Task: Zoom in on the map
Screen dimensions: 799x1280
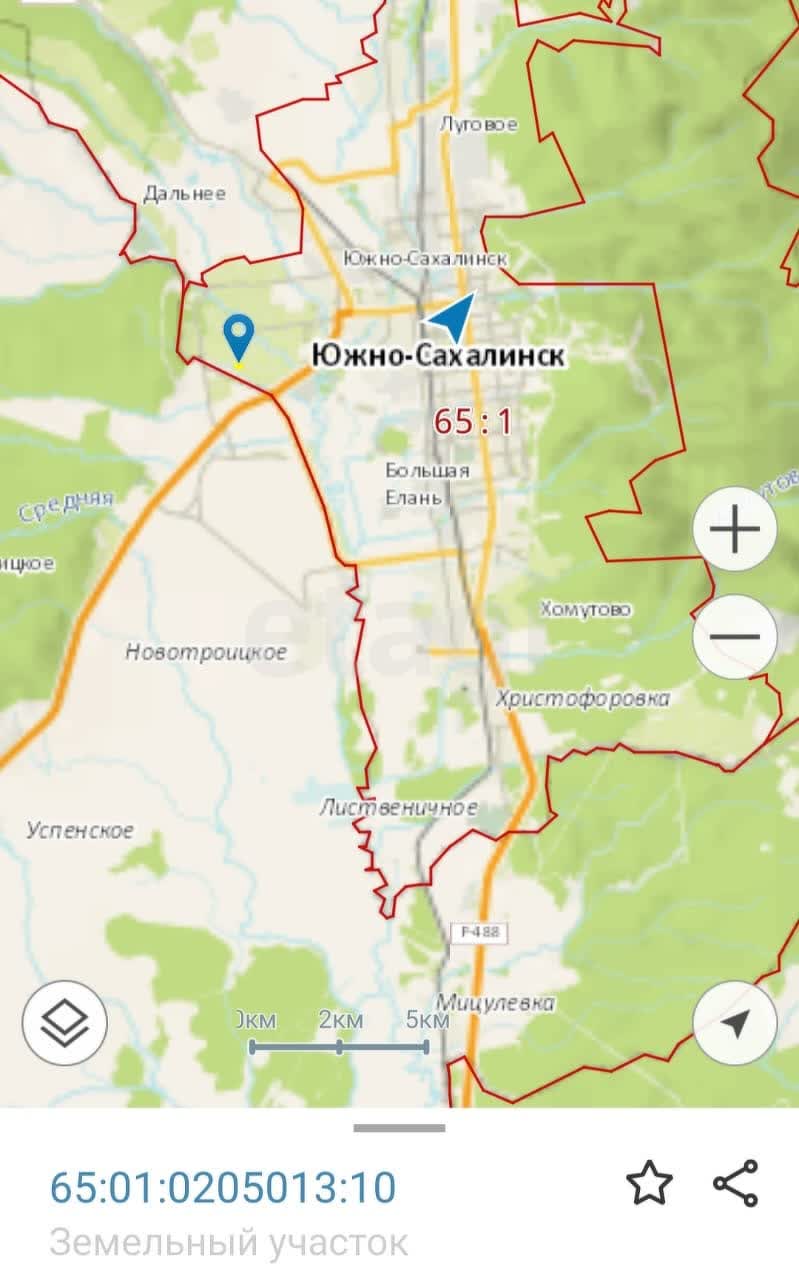Action: [735, 529]
